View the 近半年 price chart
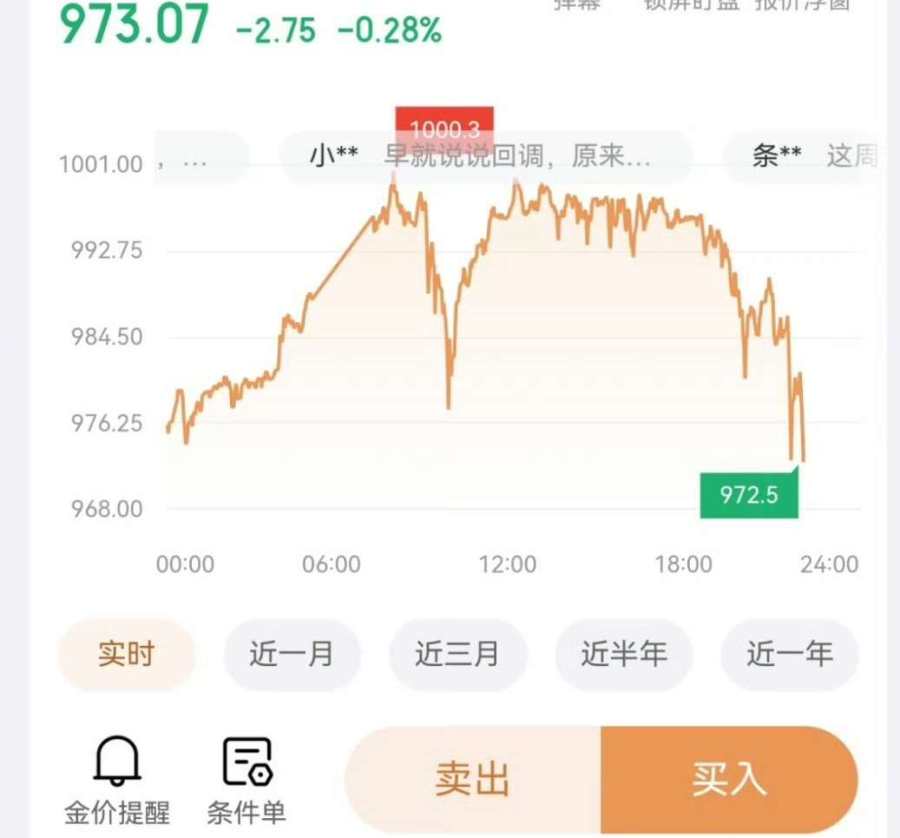The image size is (900, 838). (x=623, y=655)
